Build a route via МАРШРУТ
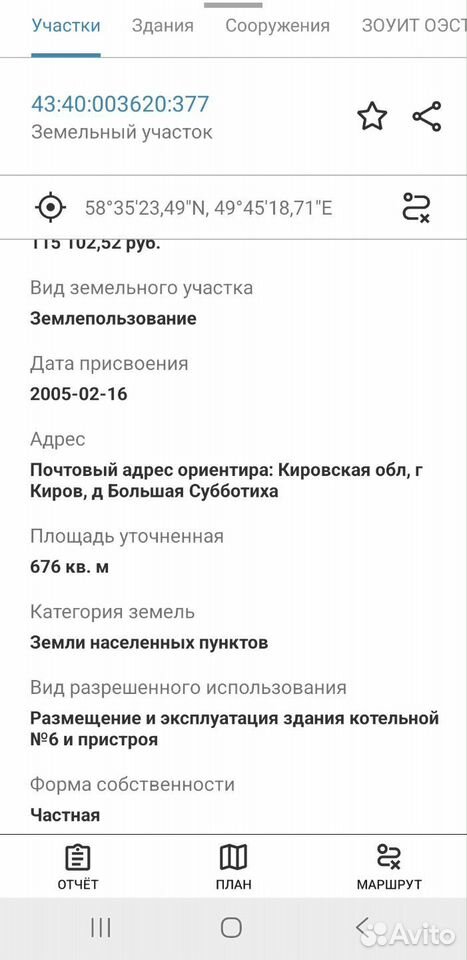This screenshot has height=960, width=467. coord(389,866)
